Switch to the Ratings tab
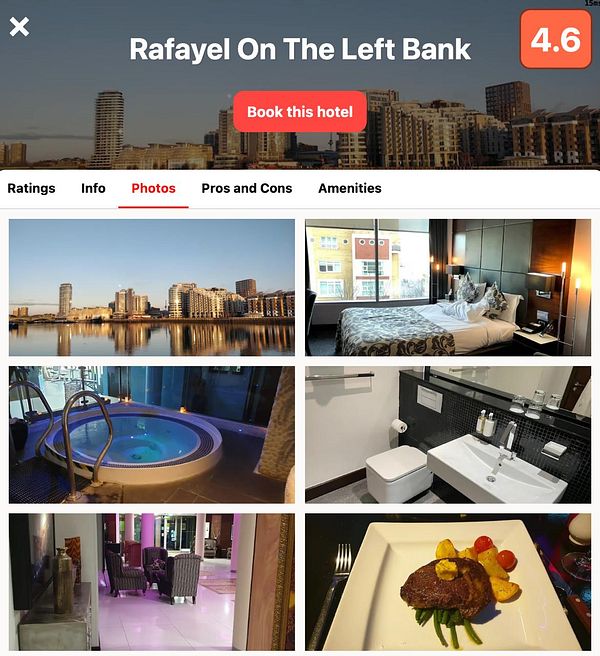 tap(31, 188)
